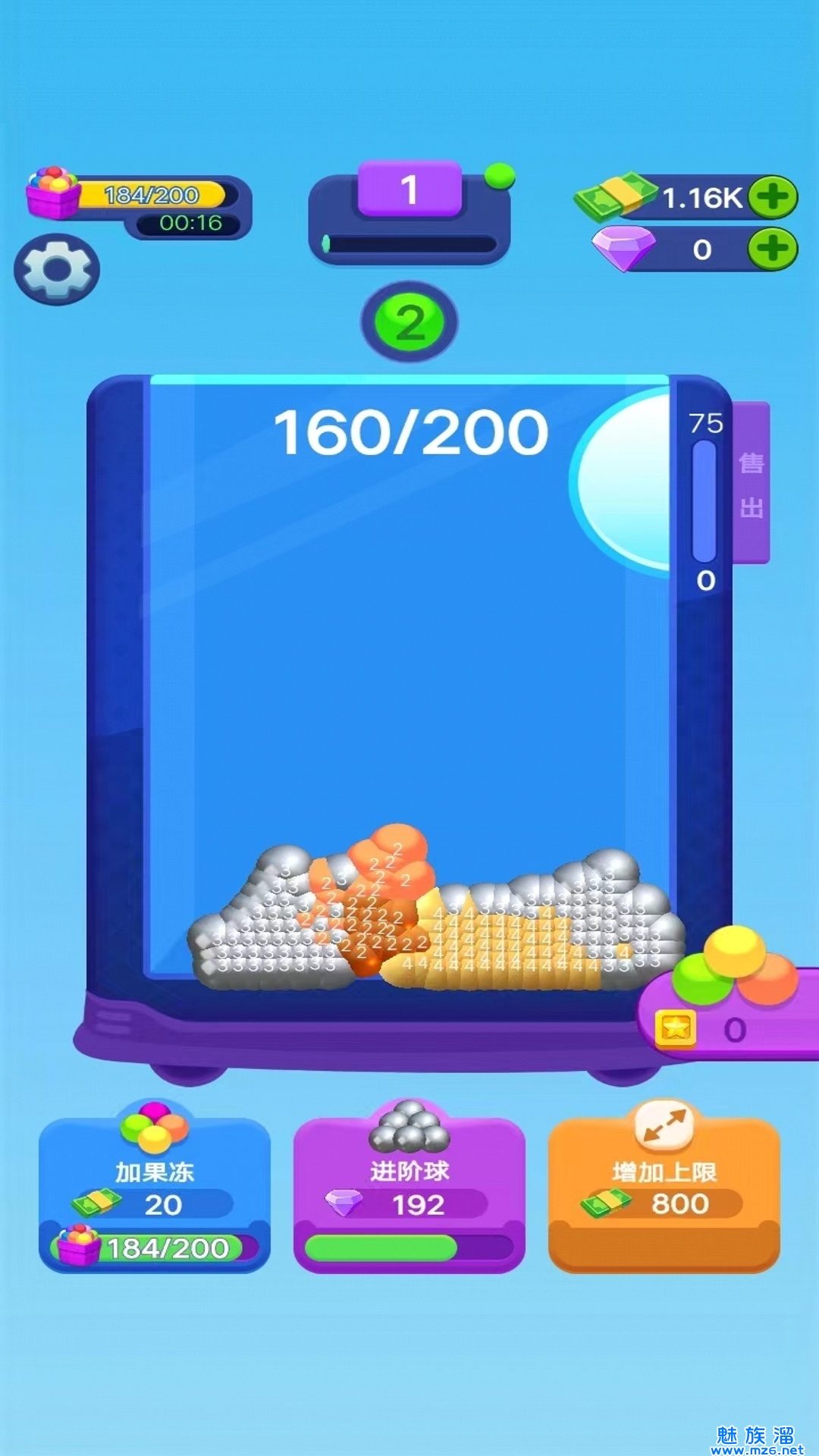The height and width of the screenshot is (1456, 819).
Task: Tap the green number 2 circle
Action: (409, 323)
